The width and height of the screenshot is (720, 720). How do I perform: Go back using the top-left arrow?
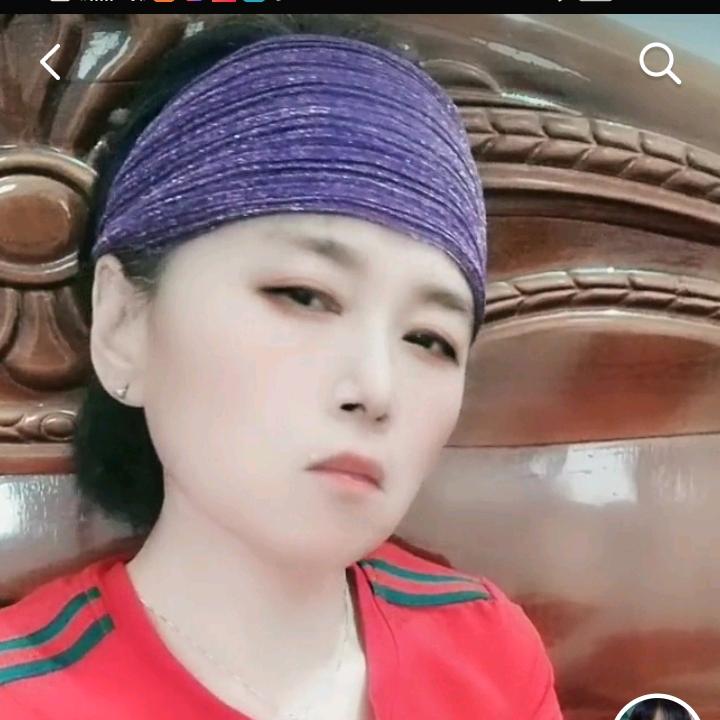(50, 62)
